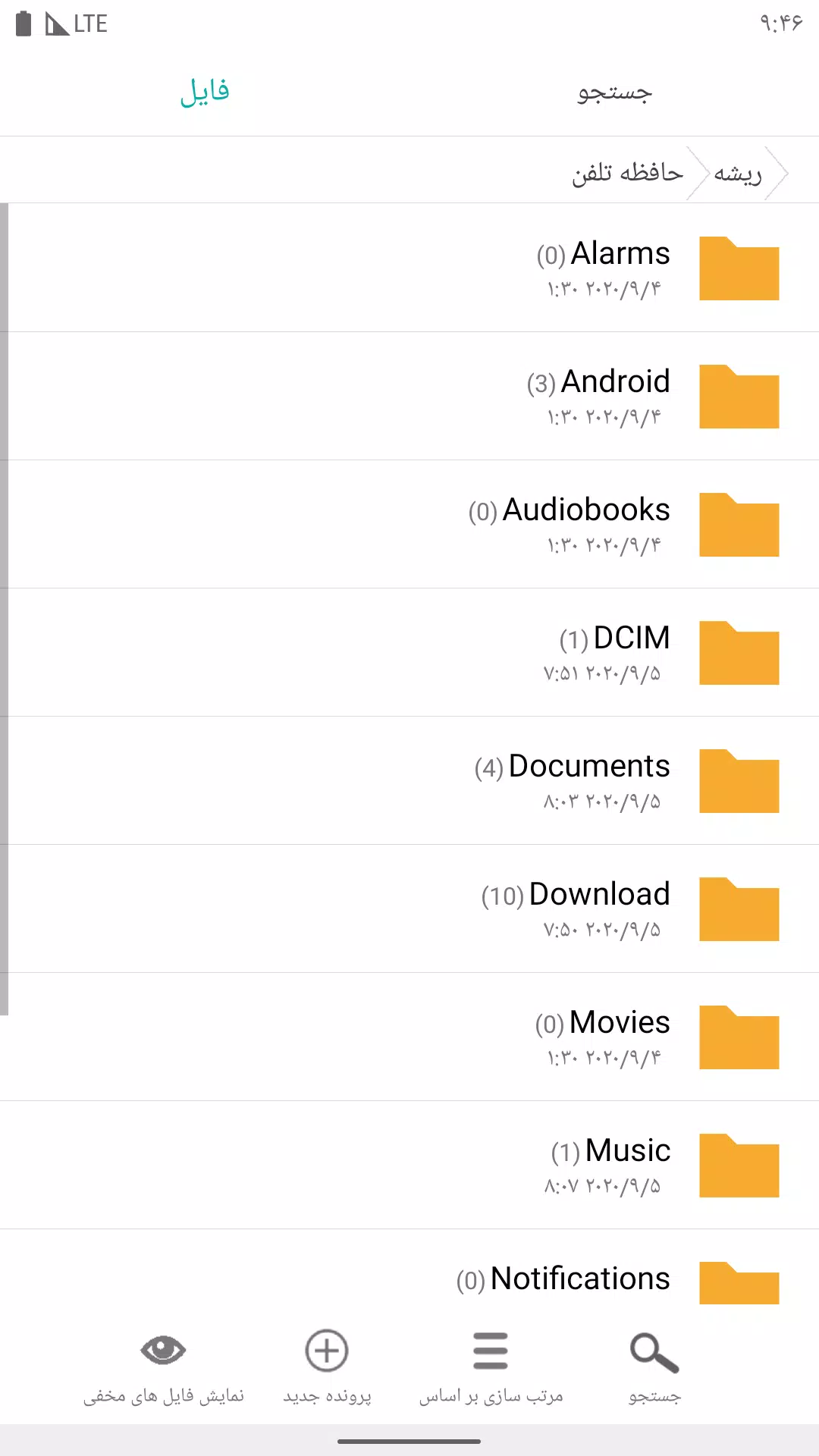Go to ریشه in the breadcrumb

738,174
